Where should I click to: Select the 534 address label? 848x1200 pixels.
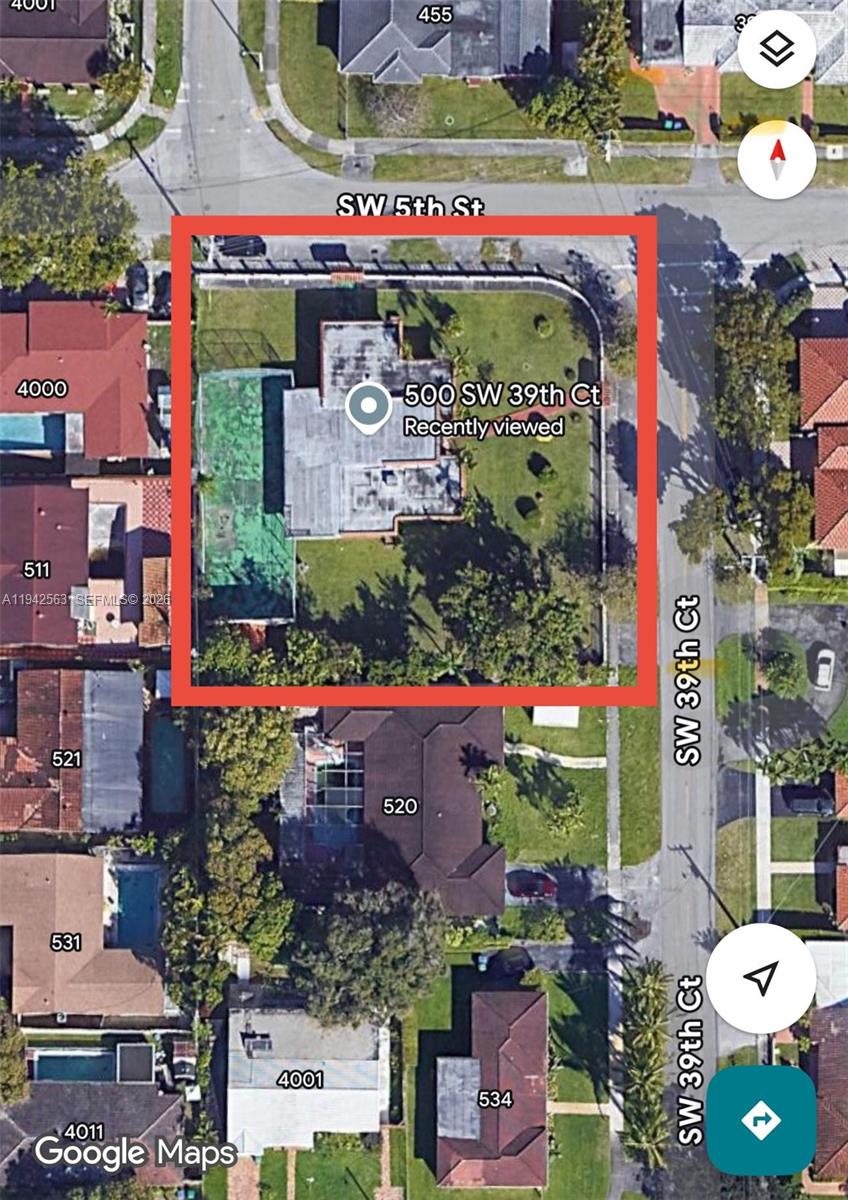click(494, 1100)
